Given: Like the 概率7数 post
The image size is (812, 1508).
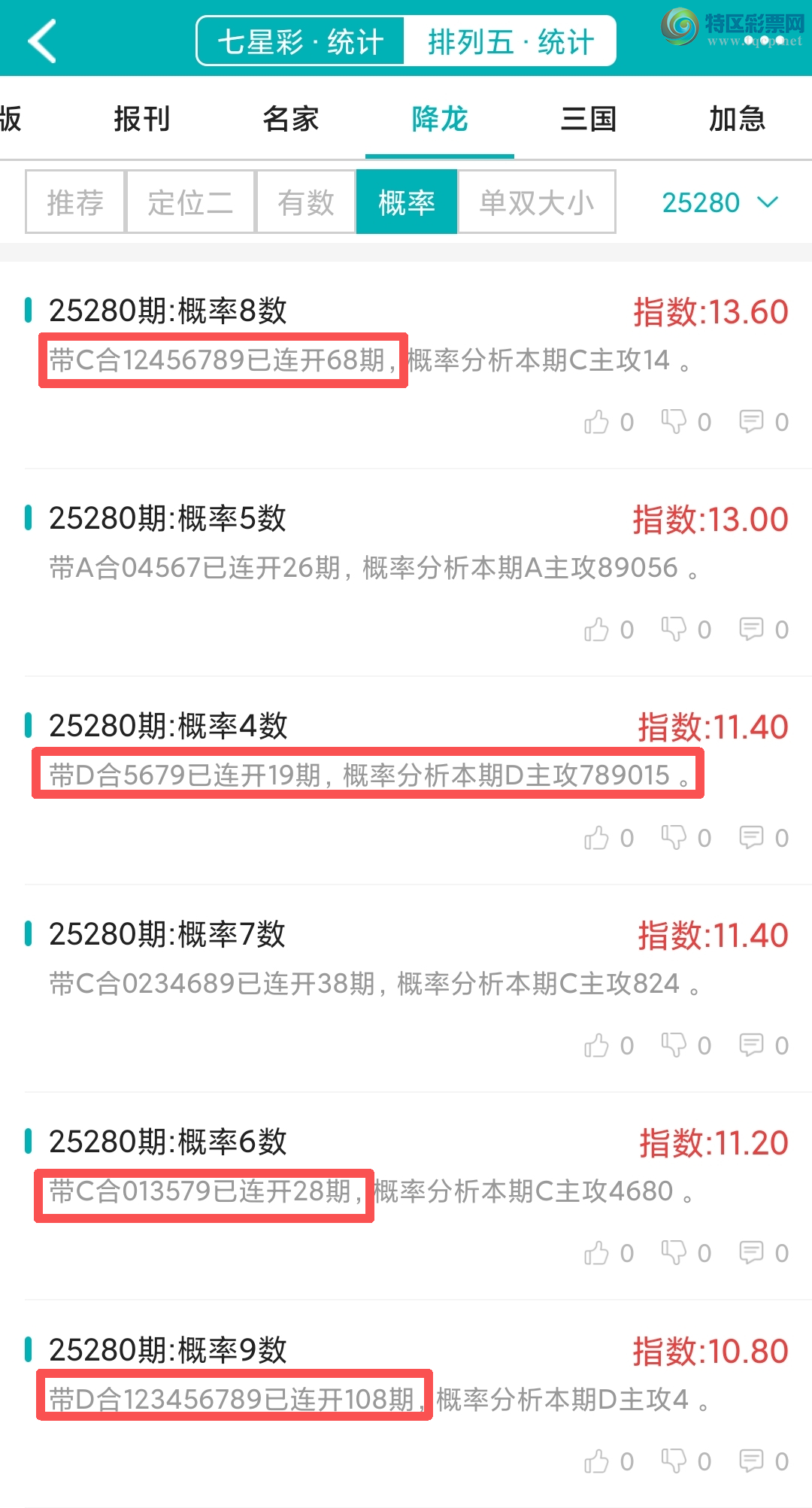Looking at the screenshot, I should click(598, 1045).
